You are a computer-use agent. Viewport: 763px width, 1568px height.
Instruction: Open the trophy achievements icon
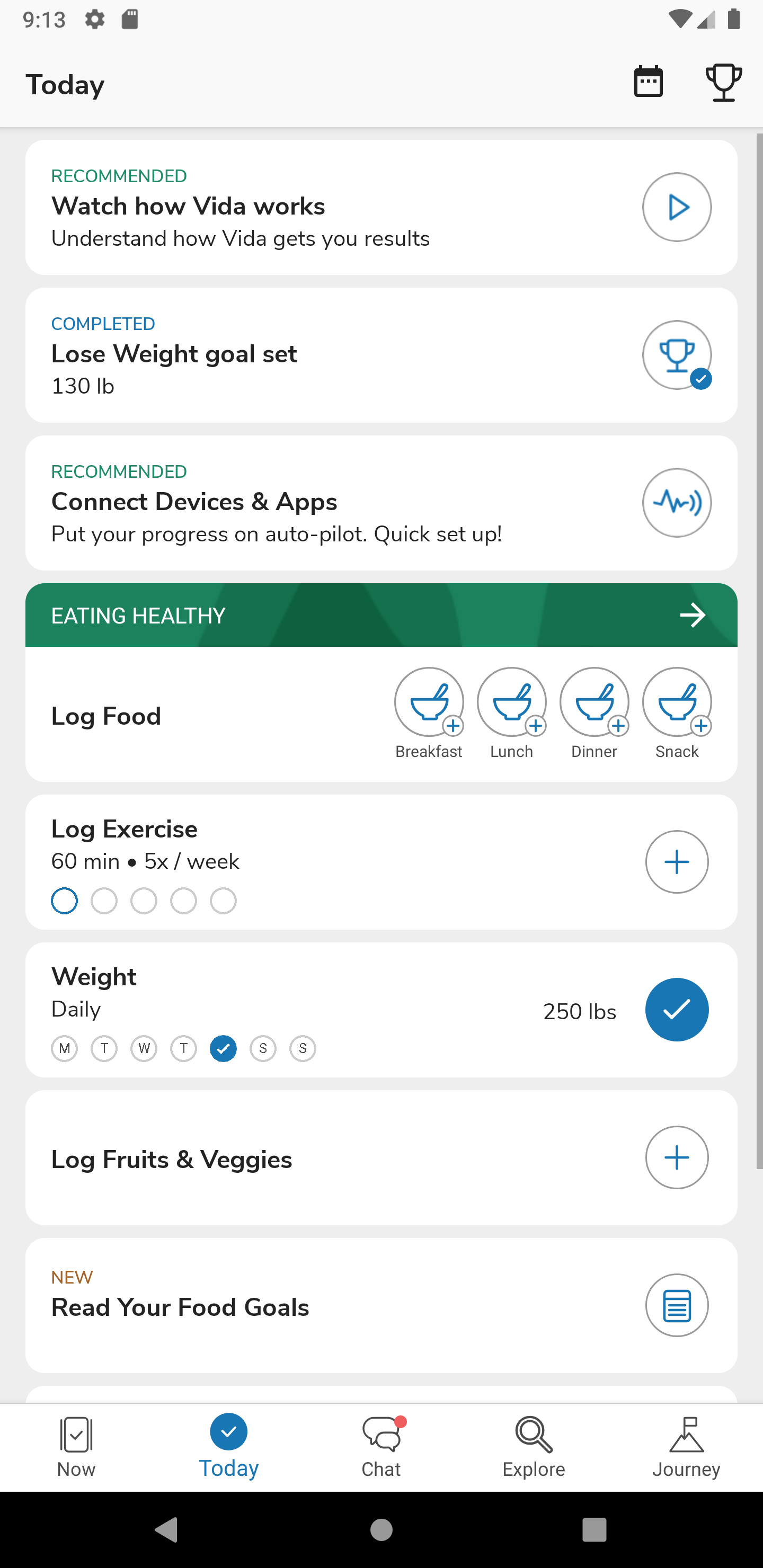(723, 82)
